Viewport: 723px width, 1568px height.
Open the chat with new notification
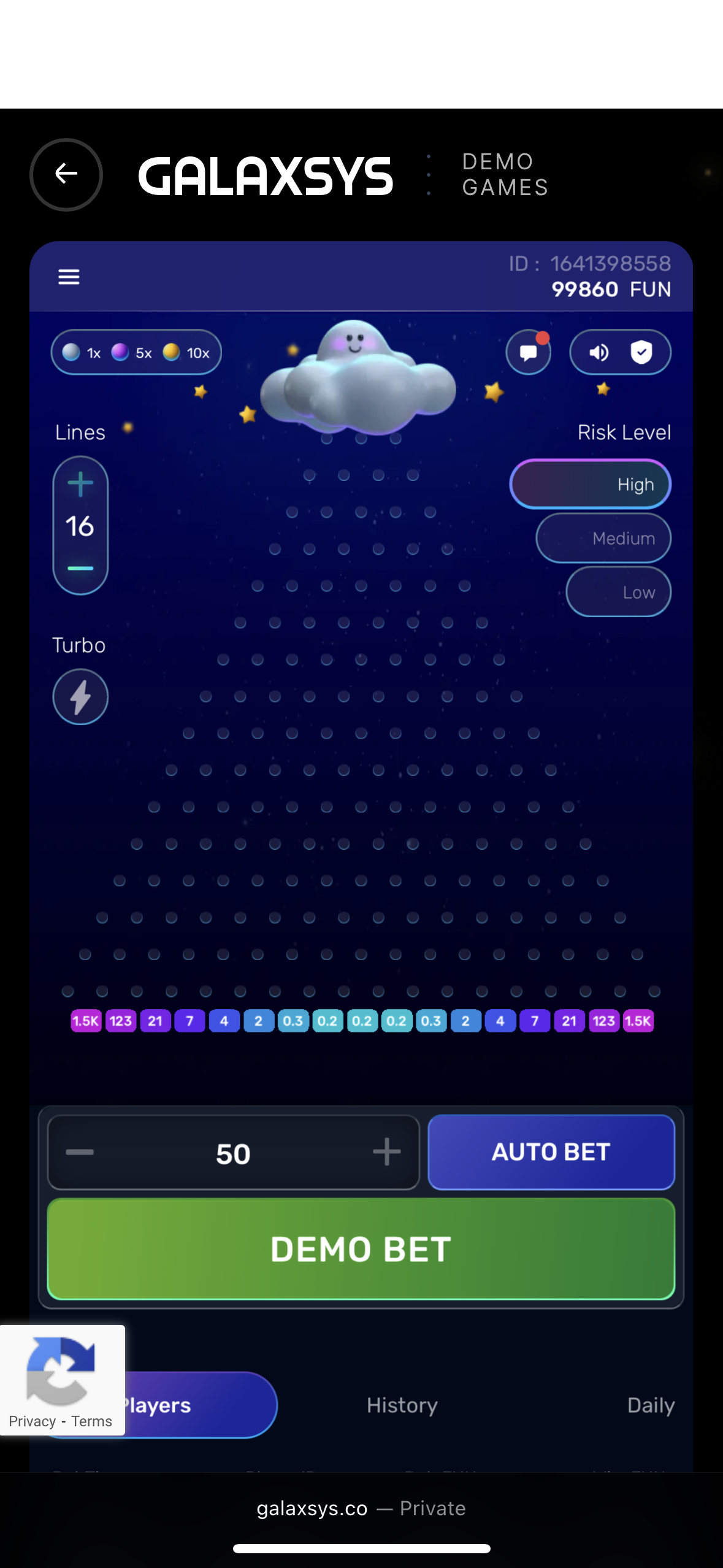click(528, 352)
